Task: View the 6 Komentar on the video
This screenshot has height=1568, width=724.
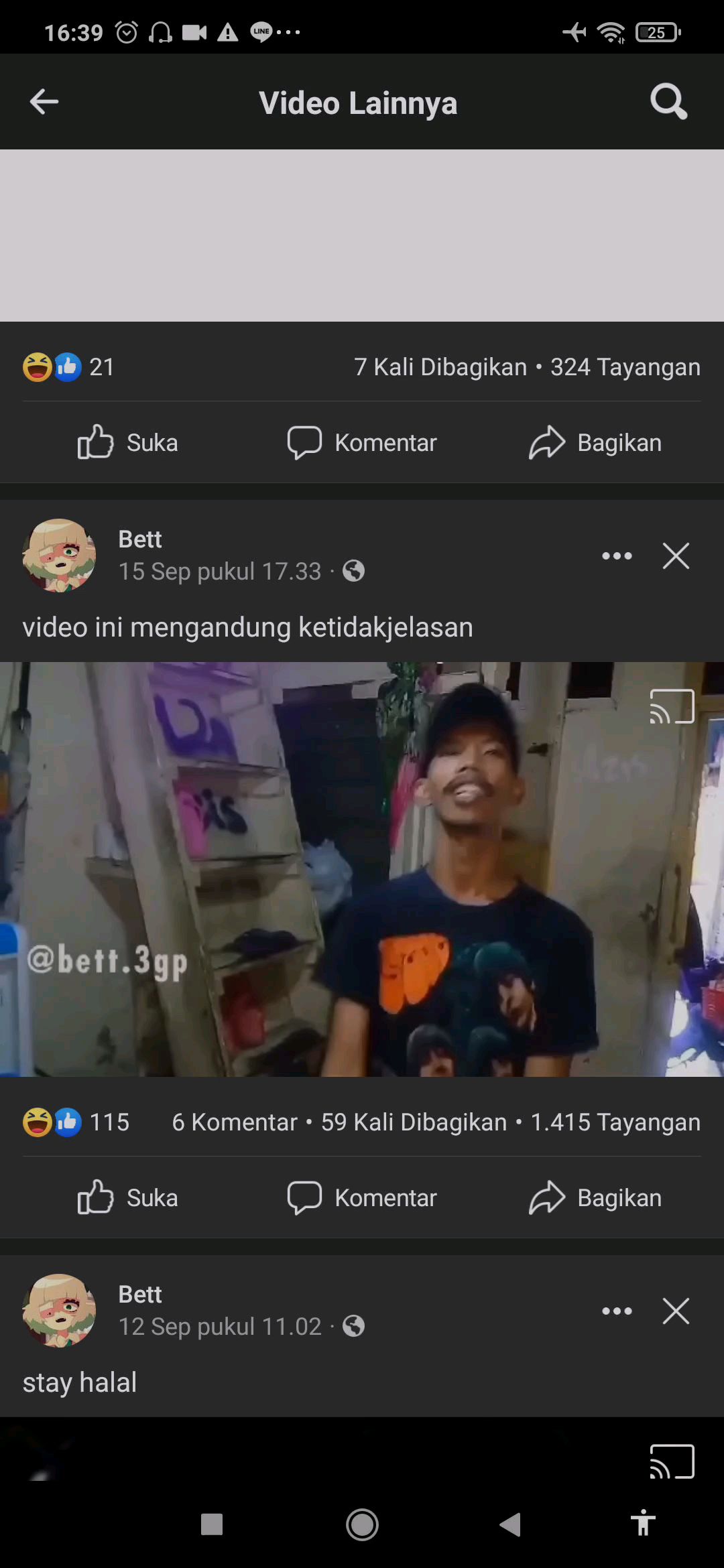Action: point(235,1122)
